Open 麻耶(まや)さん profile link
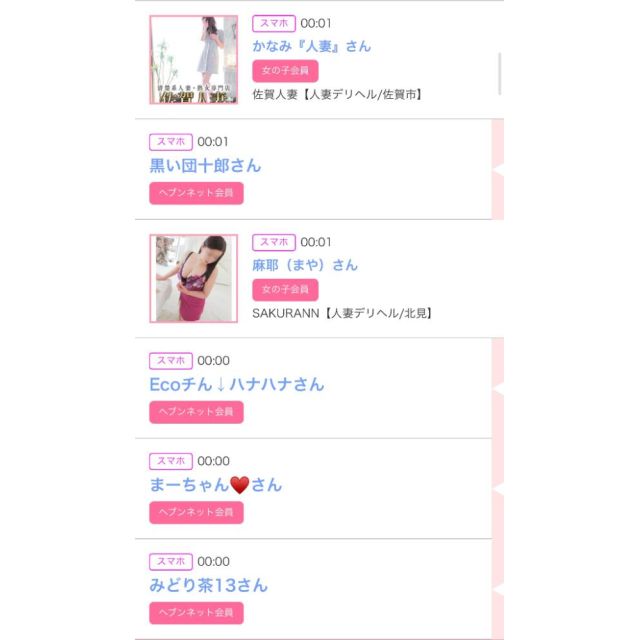 click(x=304, y=265)
